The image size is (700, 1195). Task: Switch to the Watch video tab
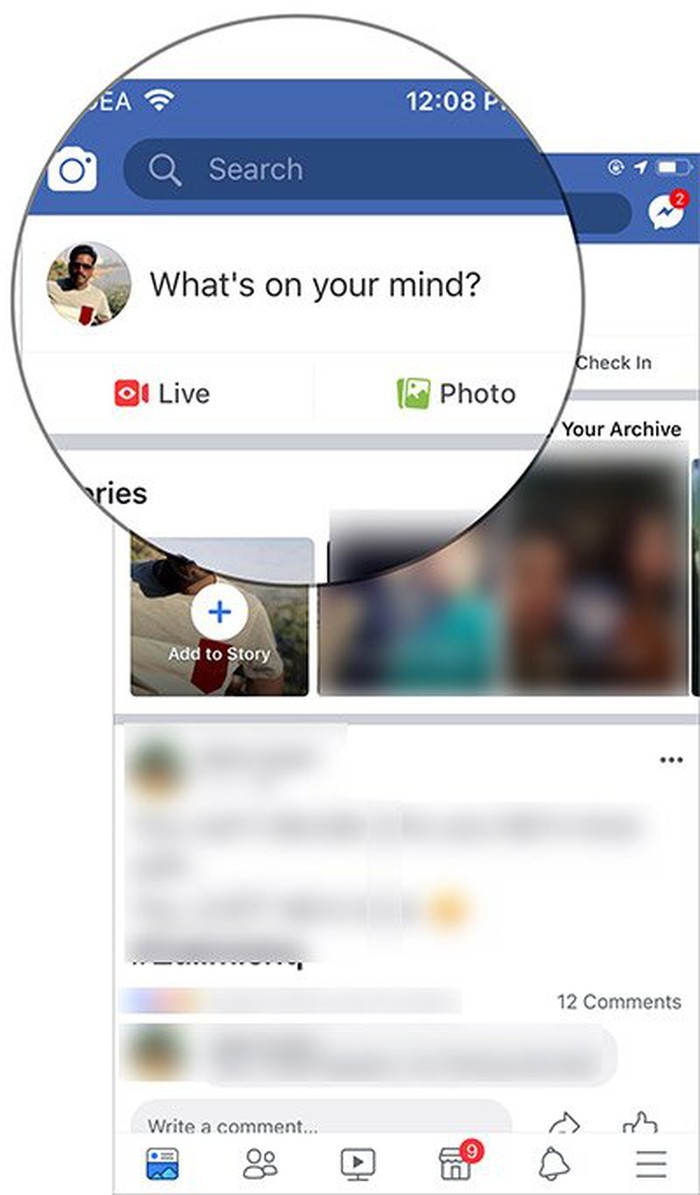357,1163
